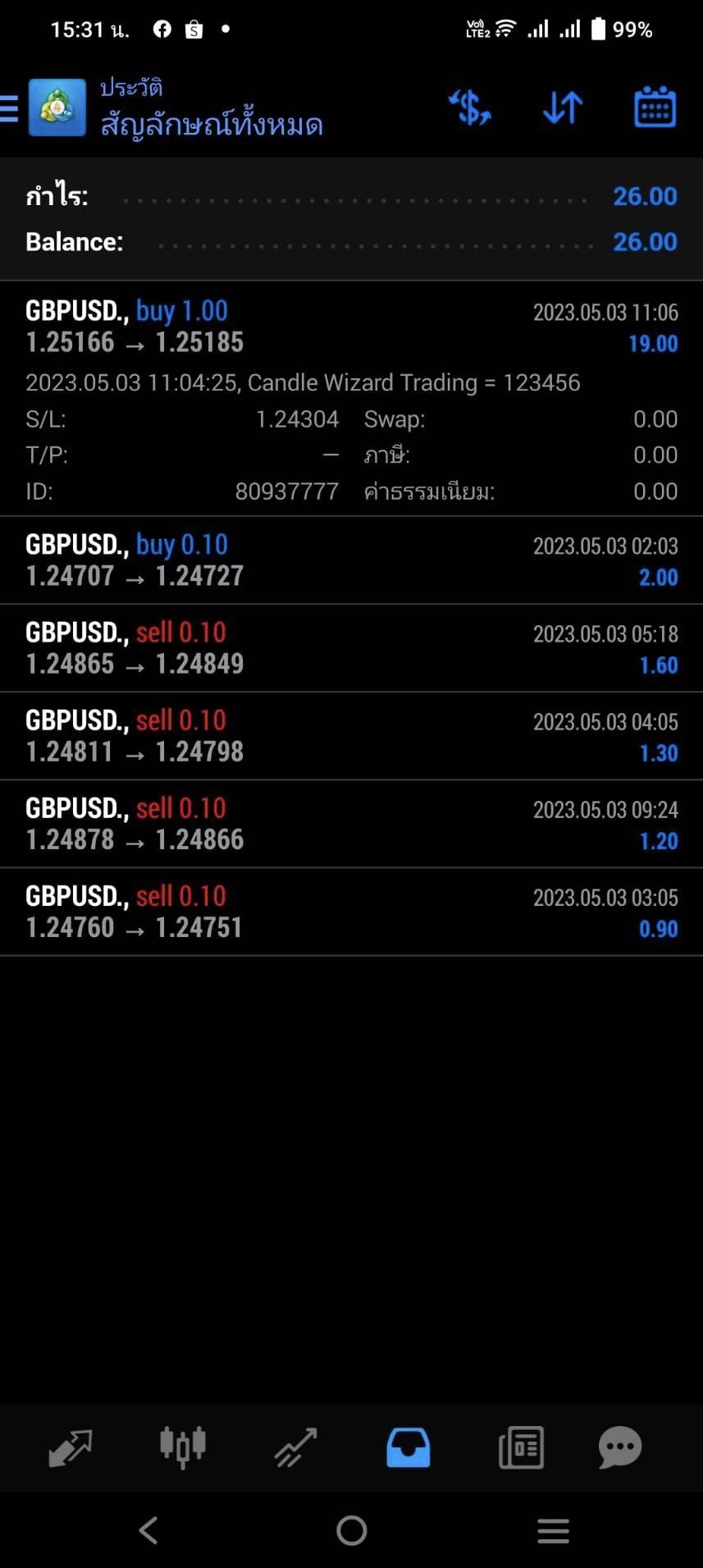Viewport: 703px width, 1568px height.
Task: Open the hamburger drawer menu
Action: click(8, 108)
